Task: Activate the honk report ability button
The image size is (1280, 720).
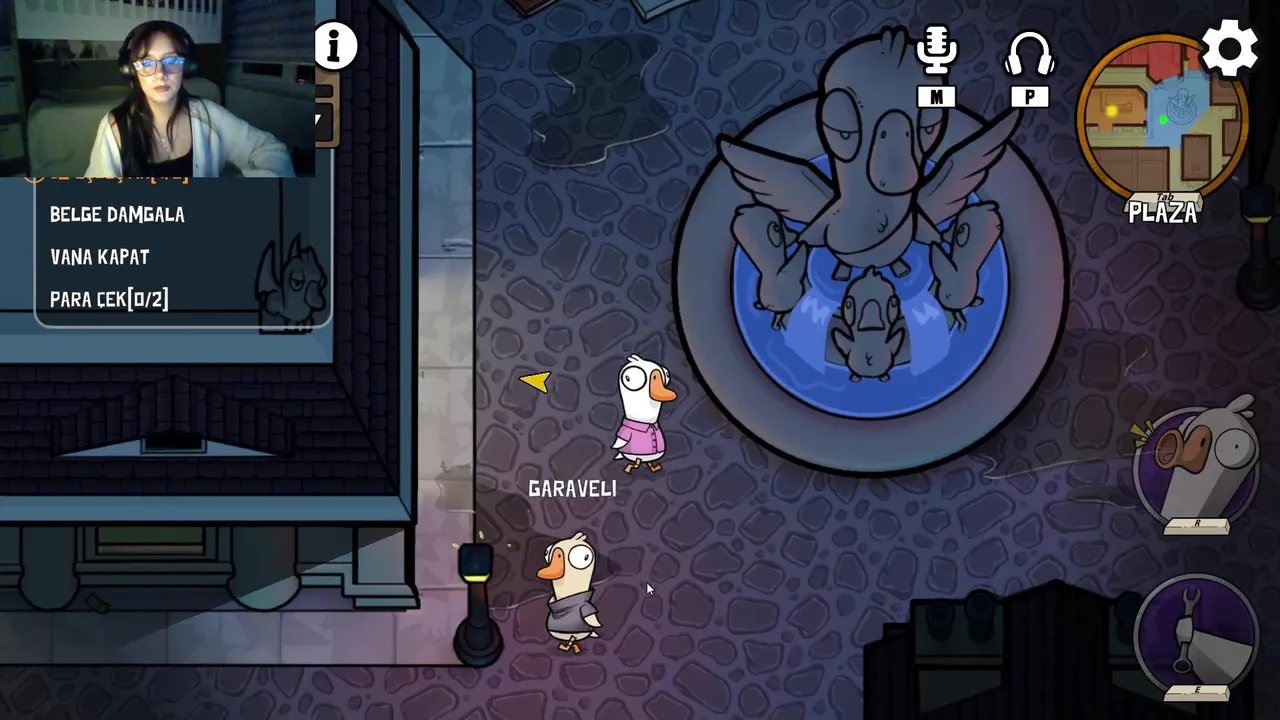Action: [x=1197, y=465]
